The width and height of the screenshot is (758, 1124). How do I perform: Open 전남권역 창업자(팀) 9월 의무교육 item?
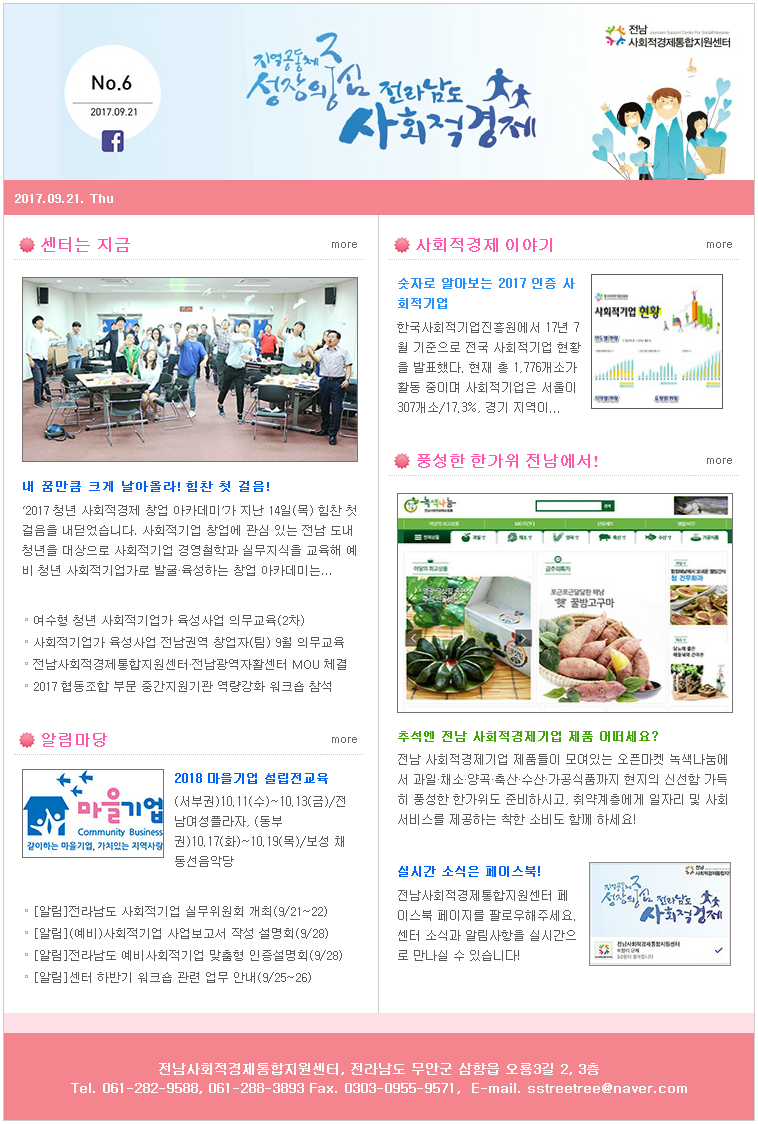188,642
